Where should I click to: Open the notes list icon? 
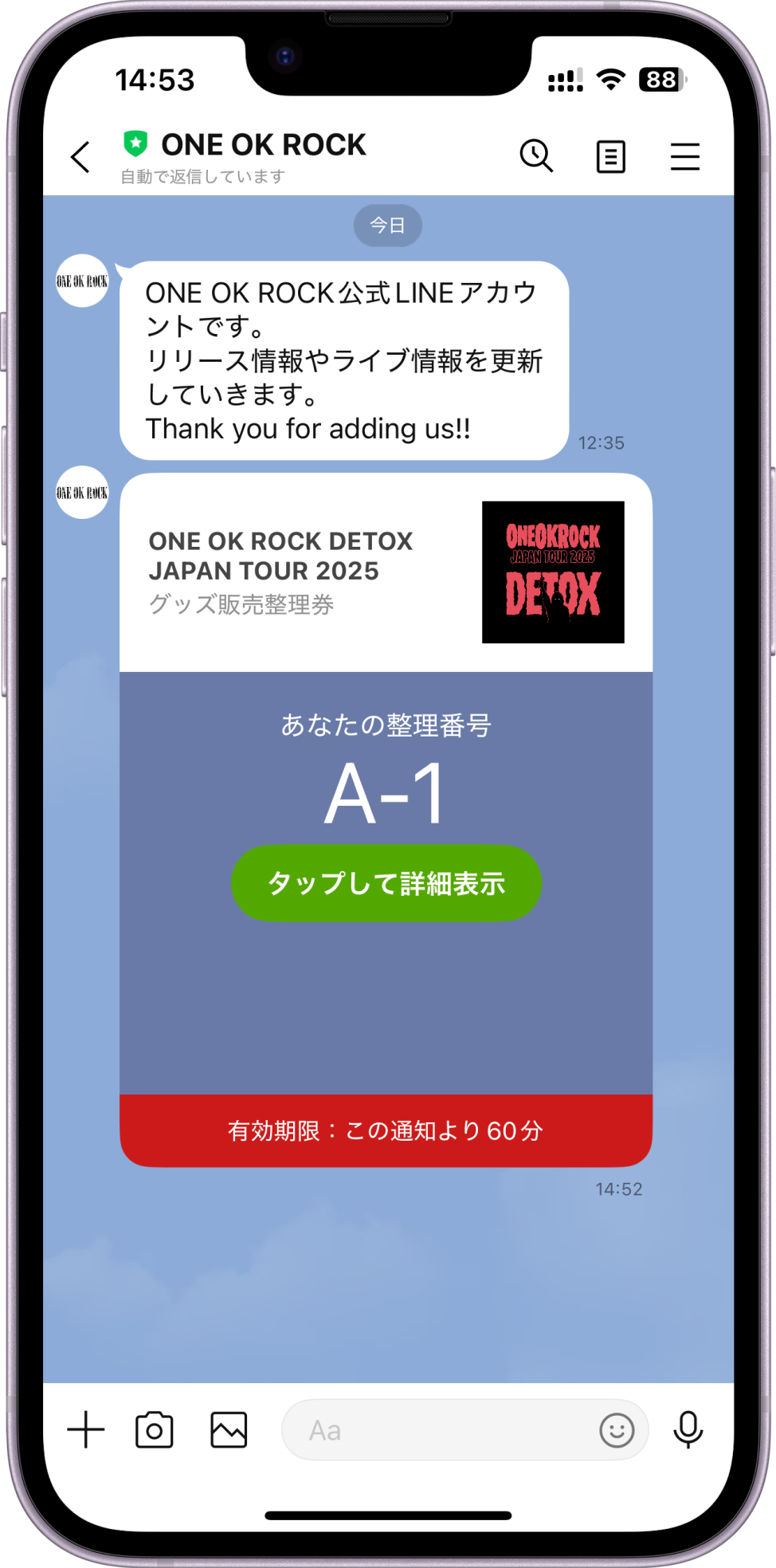click(610, 156)
